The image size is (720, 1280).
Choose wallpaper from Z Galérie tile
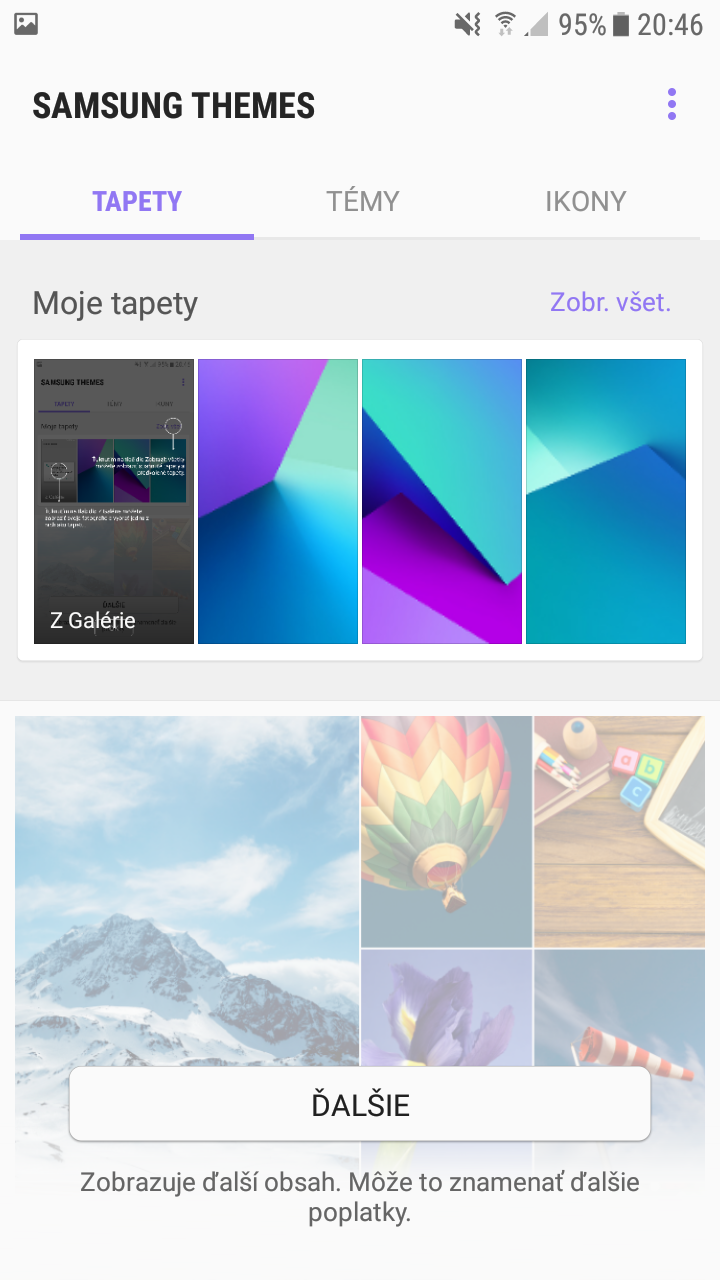114,501
